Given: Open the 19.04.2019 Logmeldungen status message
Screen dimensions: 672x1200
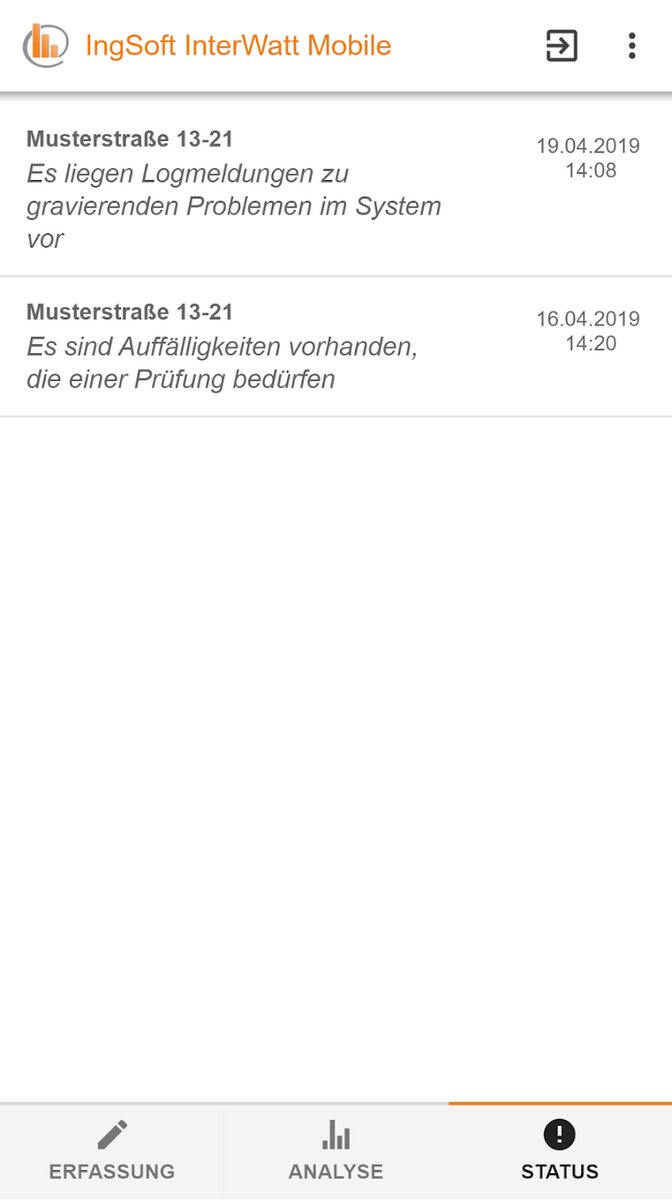Looking at the screenshot, I should click(335, 190).
